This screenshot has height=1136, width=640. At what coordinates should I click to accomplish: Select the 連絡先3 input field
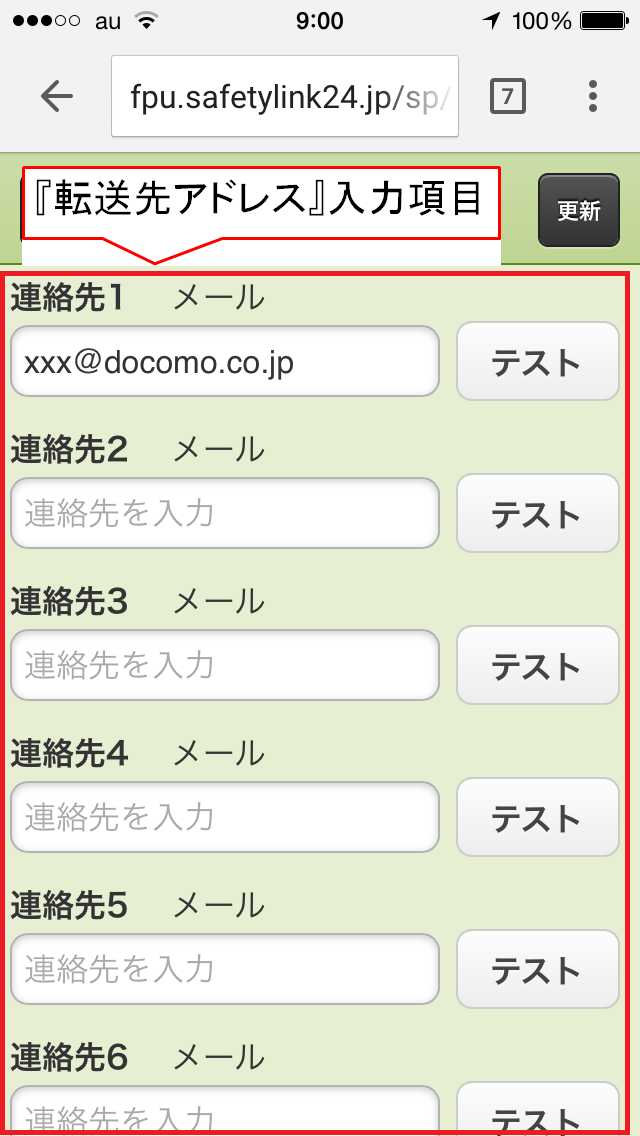click(x=224, y=665)
